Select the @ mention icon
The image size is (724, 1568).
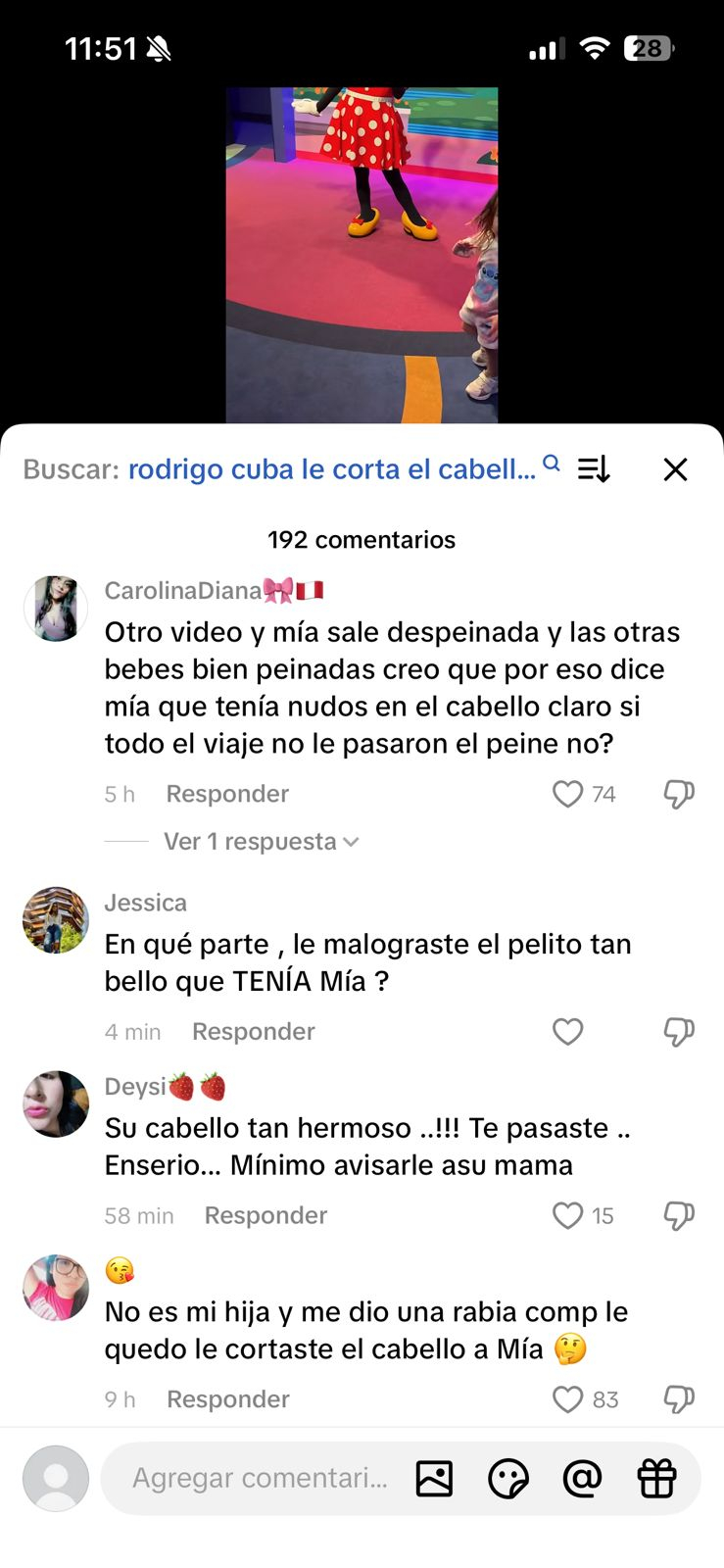583,1478
